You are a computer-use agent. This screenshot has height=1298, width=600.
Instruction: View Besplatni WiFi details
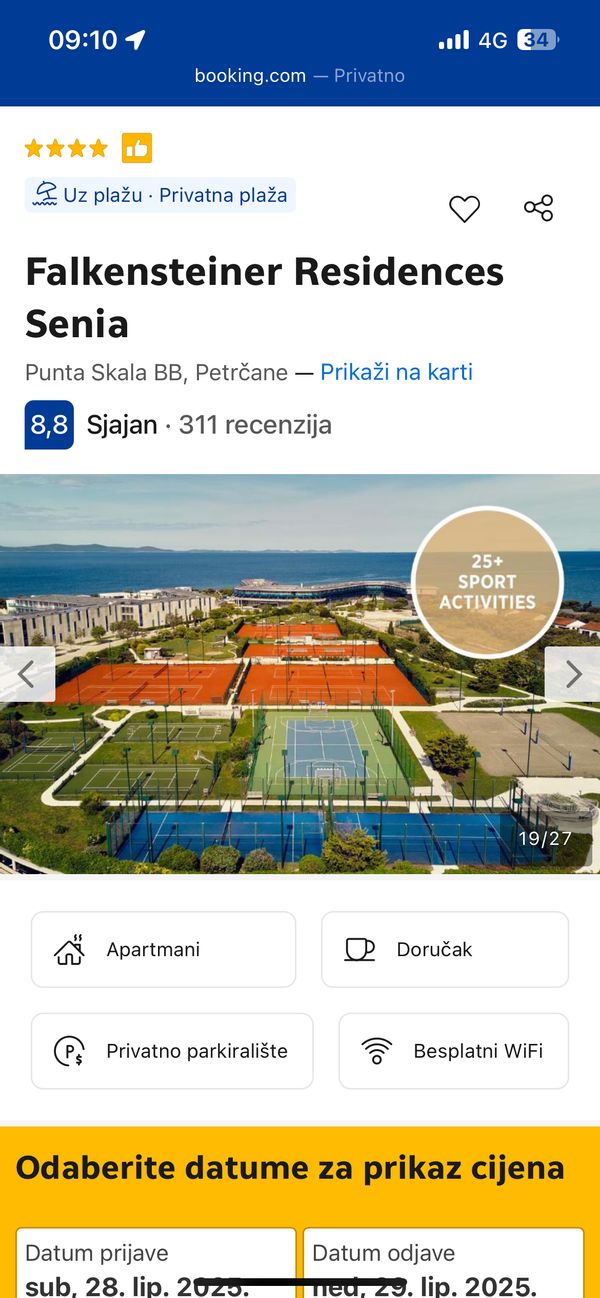(453, 1051)
